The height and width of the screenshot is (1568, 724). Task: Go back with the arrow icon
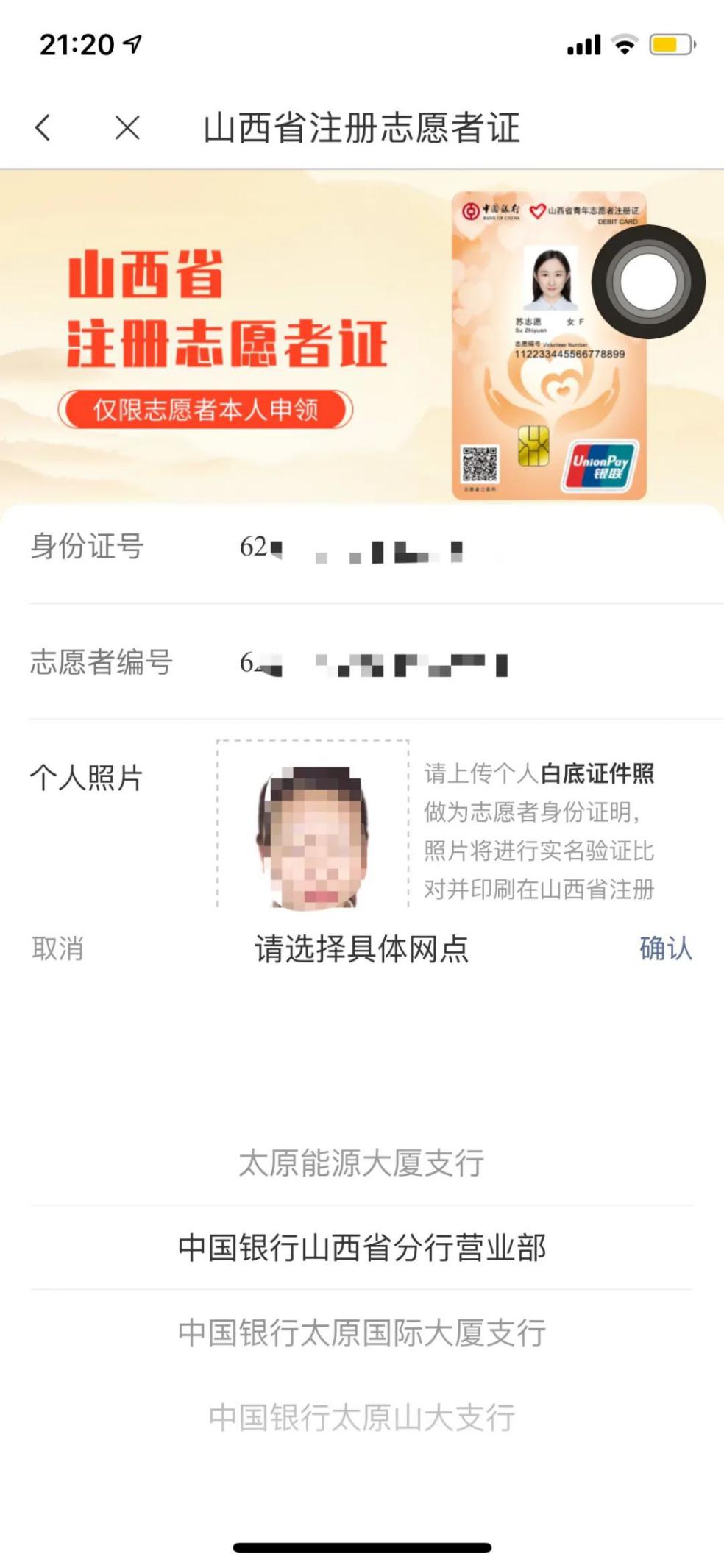[x=43, y=128]
